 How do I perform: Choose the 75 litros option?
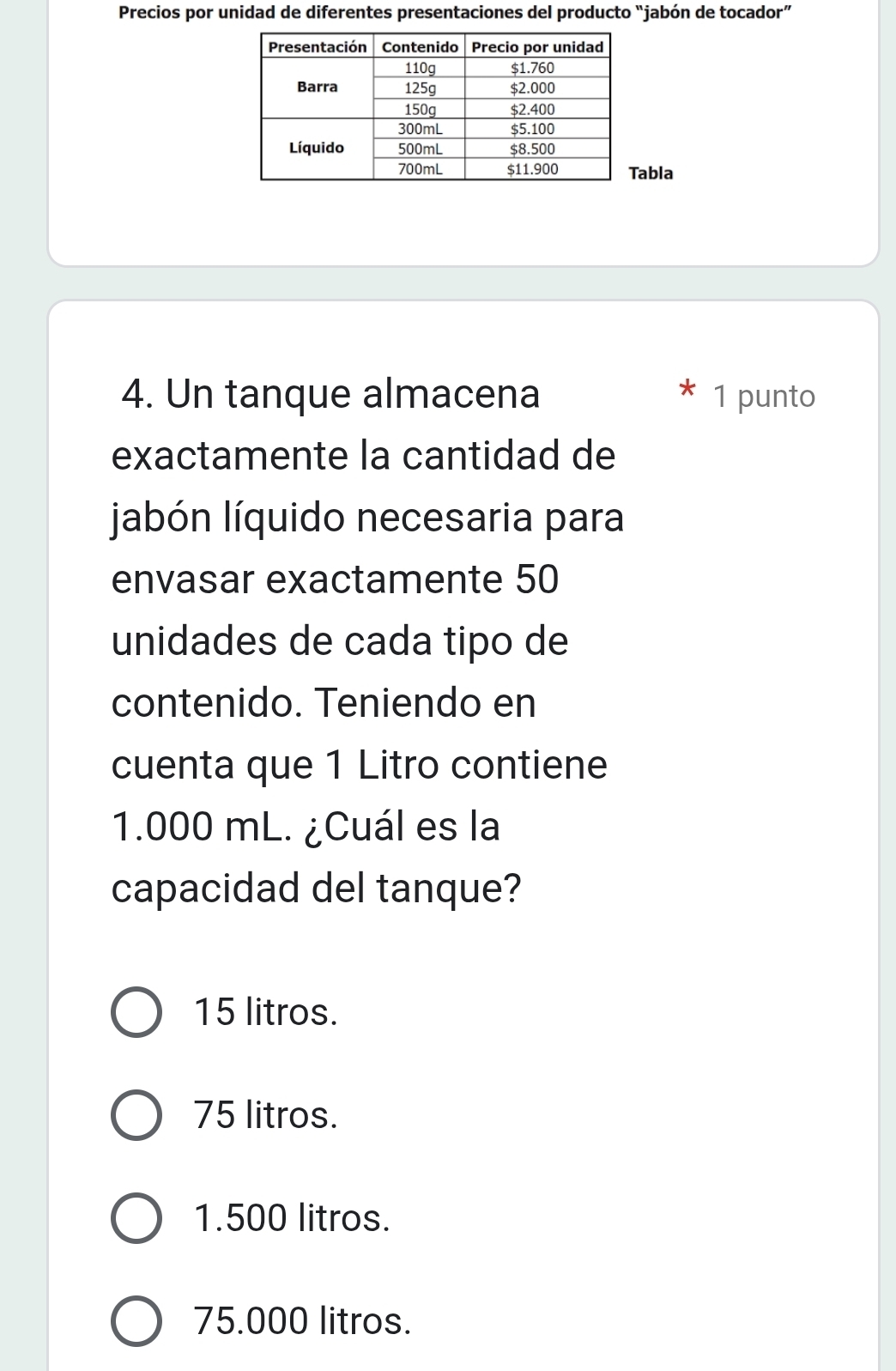(136, 1116)
